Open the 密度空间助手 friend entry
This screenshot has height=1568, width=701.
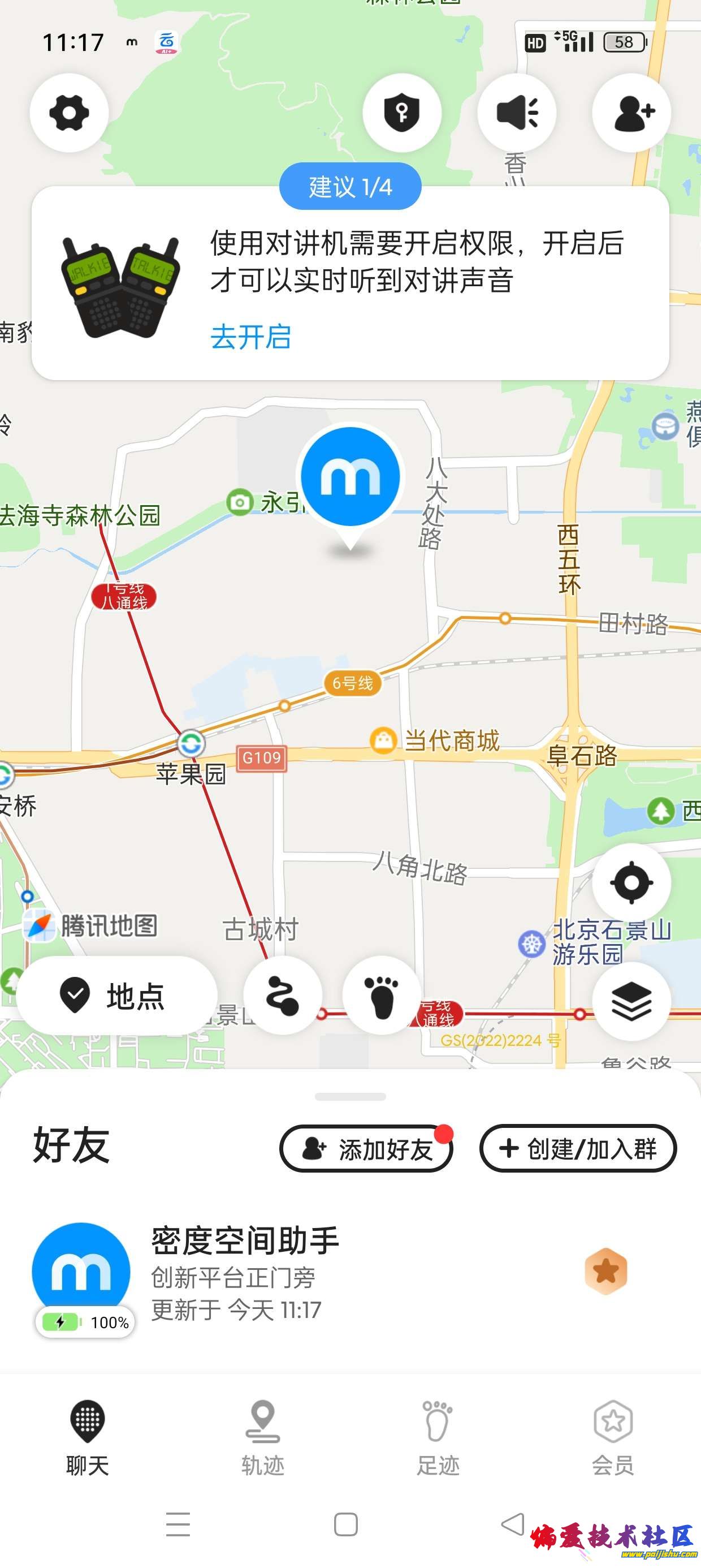(x=244, y=1272)
